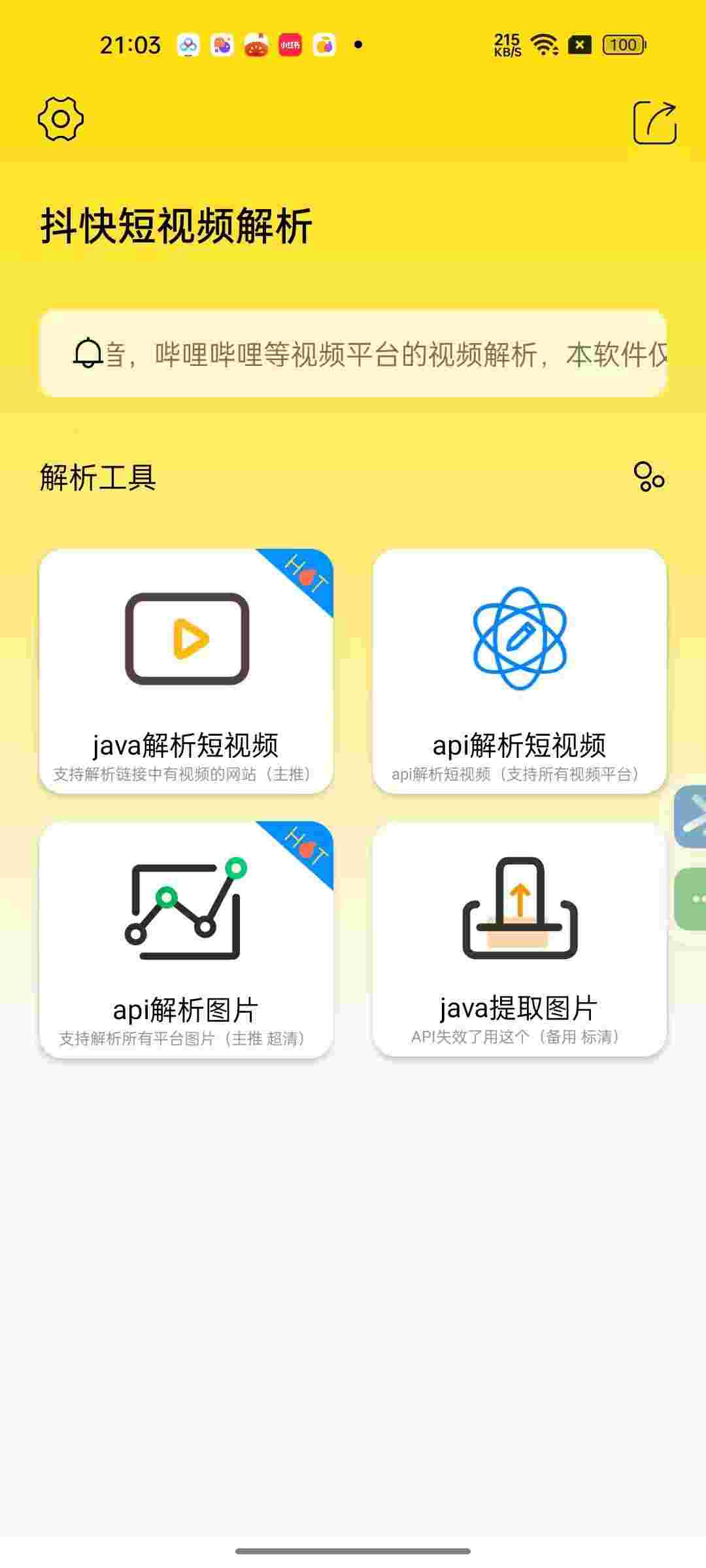Tap the blue floating side button
706x1568 pixels.
point(692,817)
